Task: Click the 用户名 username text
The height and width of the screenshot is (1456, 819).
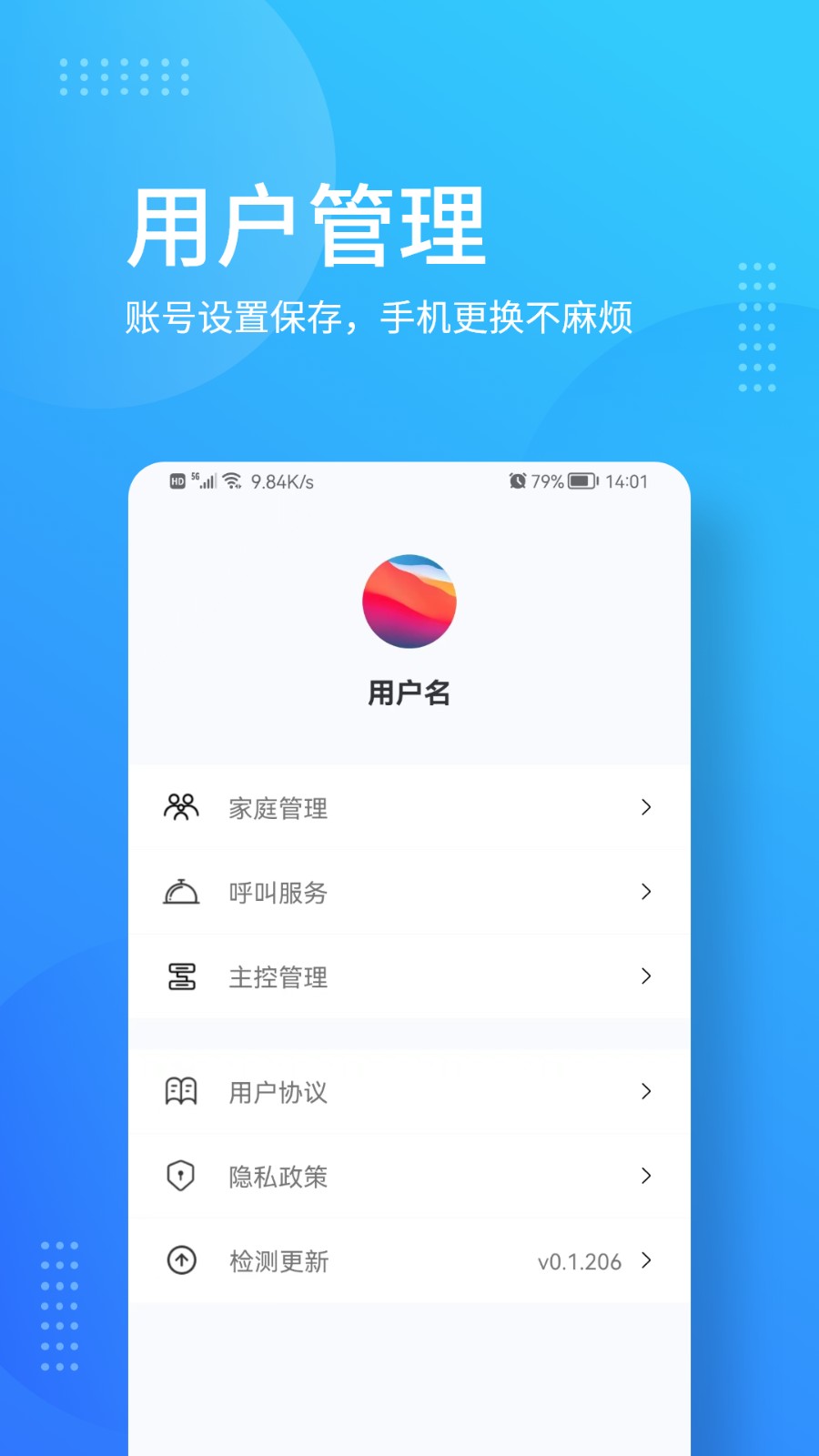Action: (x=409, y=692)
